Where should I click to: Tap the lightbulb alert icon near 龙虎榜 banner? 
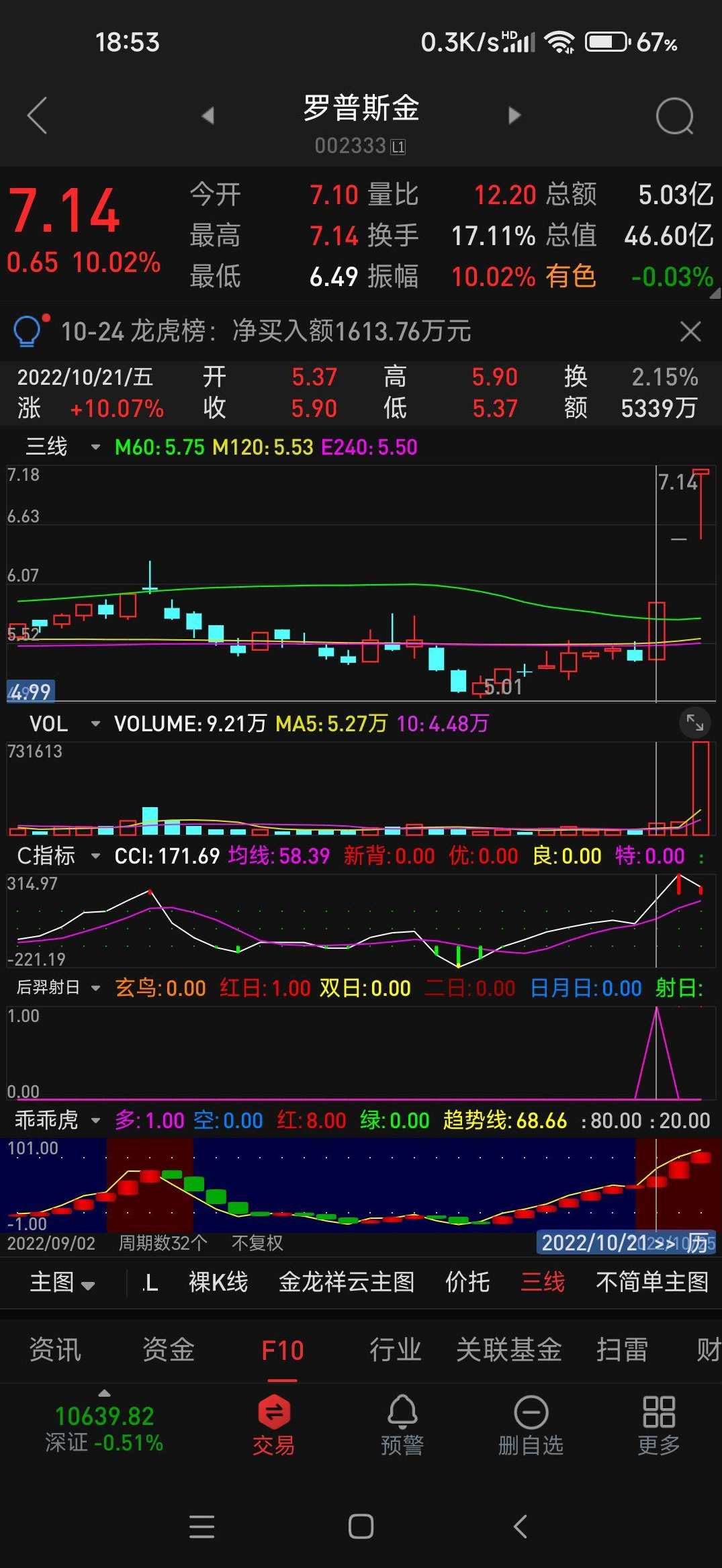tap(28, 330)
